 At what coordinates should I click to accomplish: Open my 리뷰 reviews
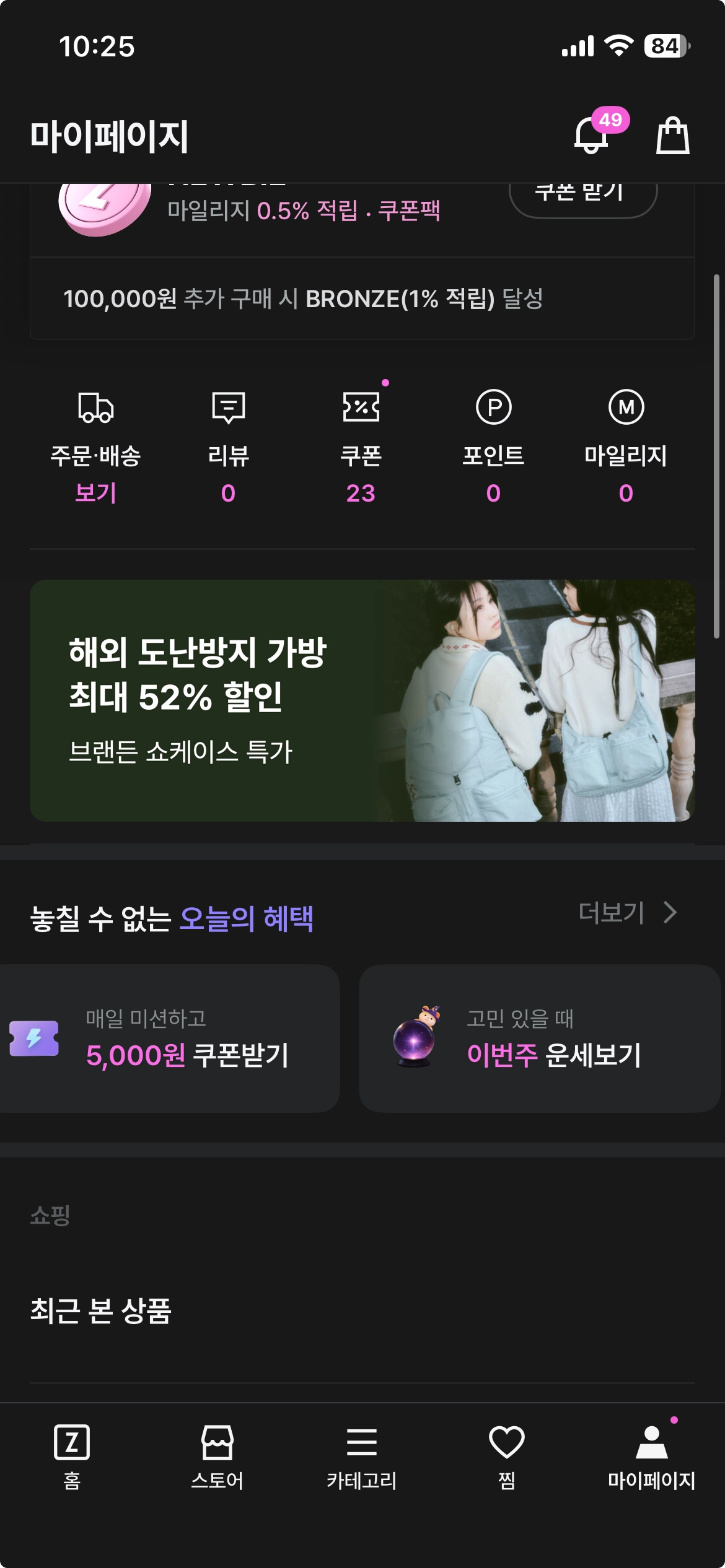pos(228,447)
